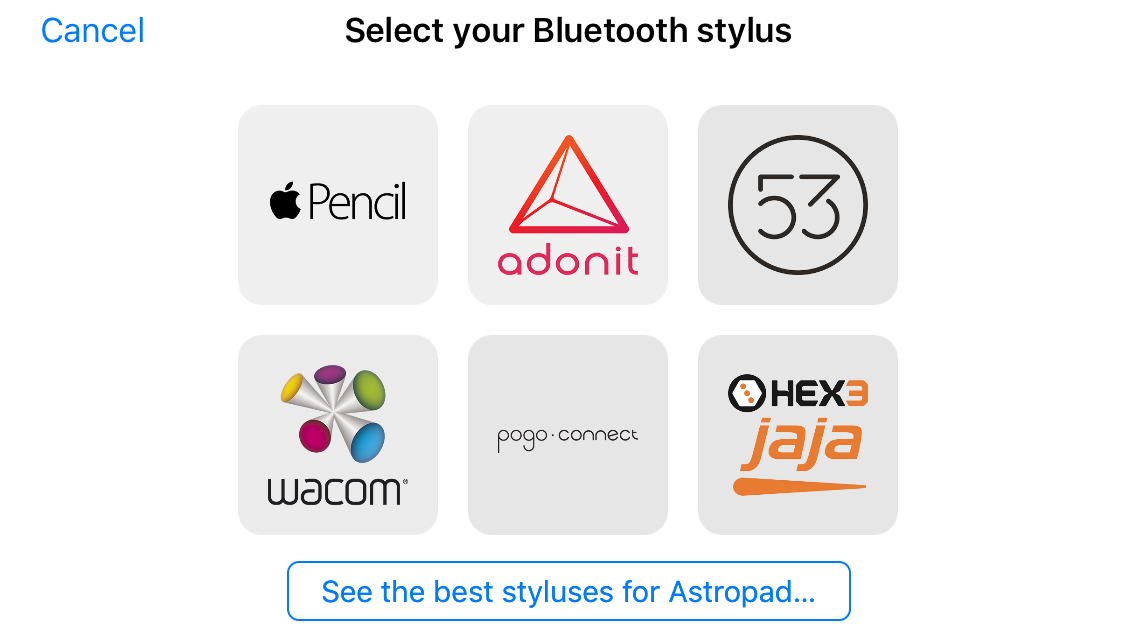
Task: Pick the FiftyThree 53 stylus
Action: 798,205
